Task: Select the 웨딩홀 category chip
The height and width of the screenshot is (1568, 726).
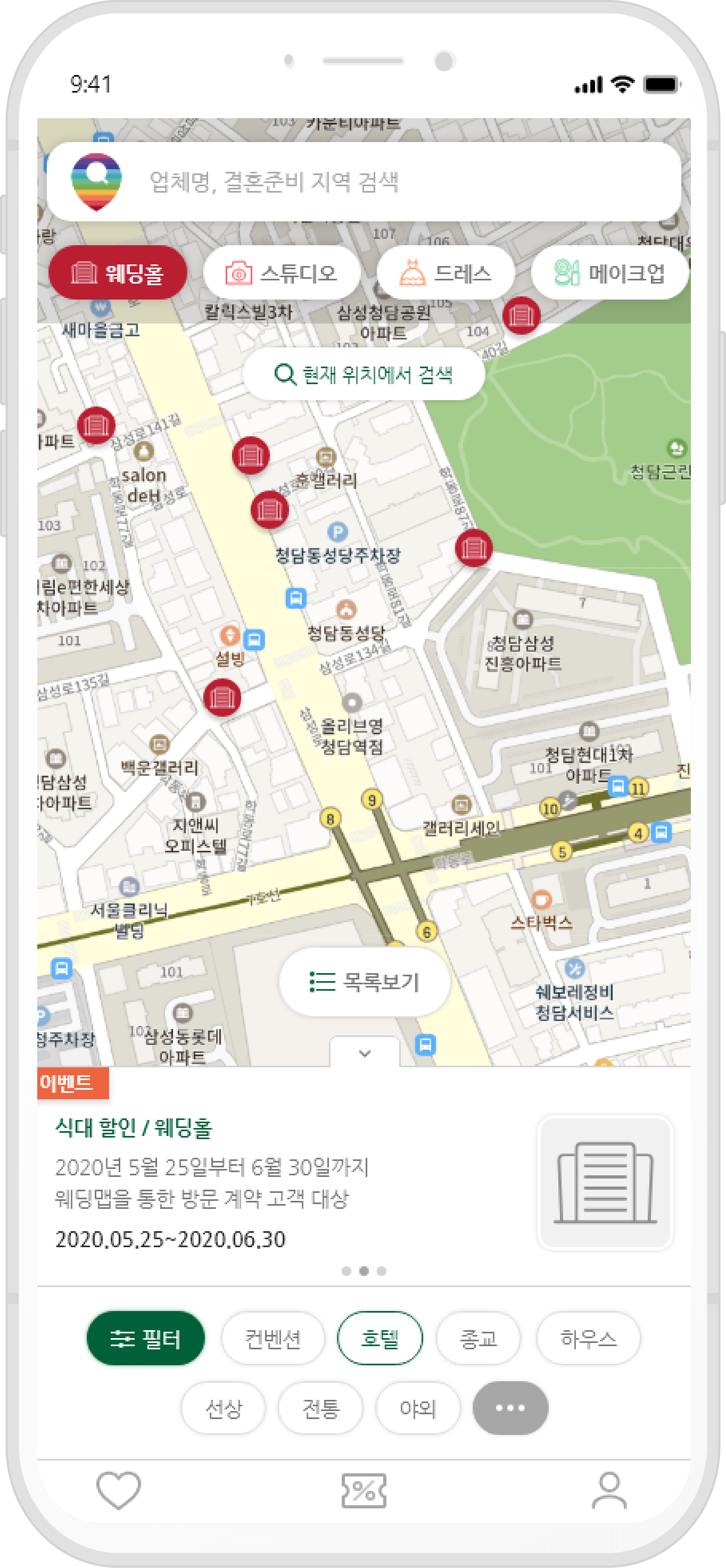Action: point(118,273)
